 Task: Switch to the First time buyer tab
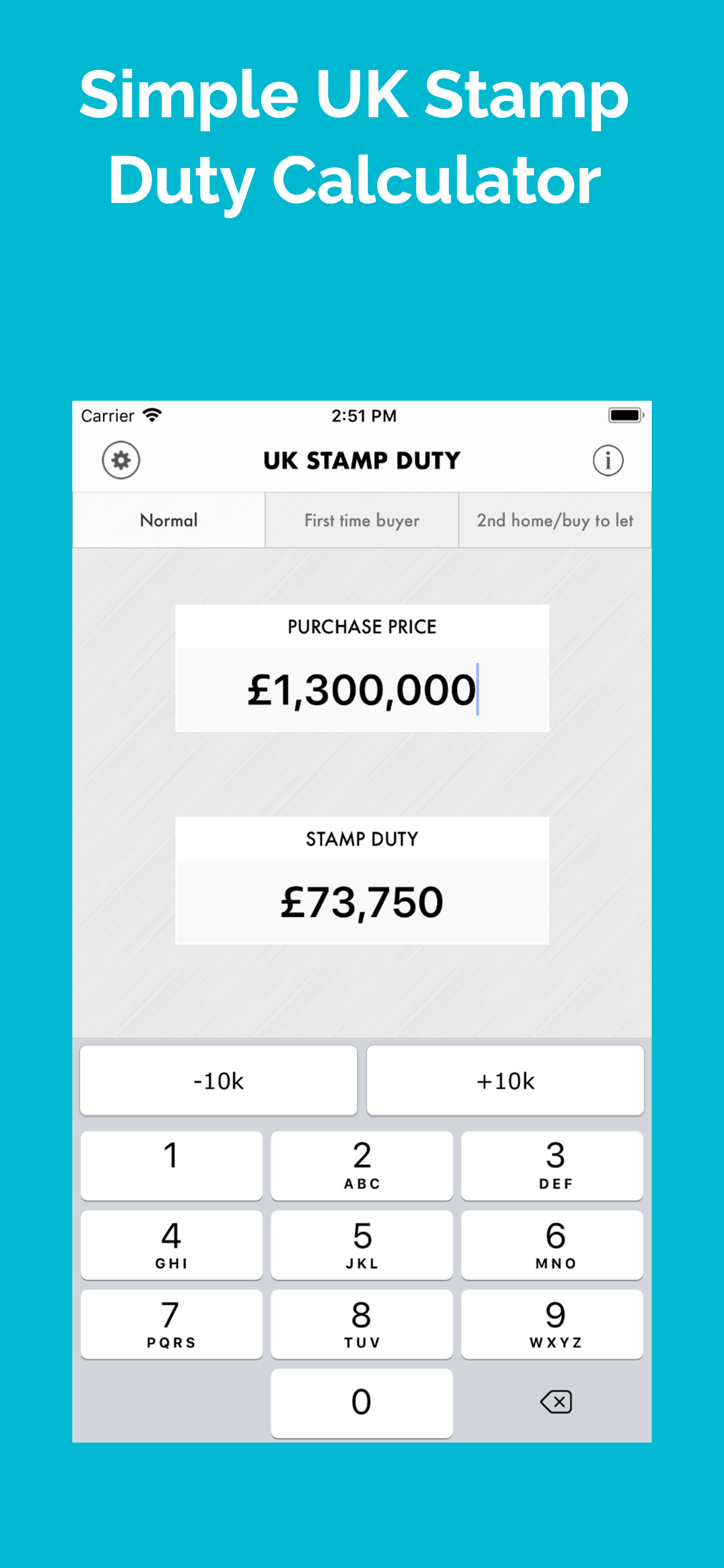click(x=361, y=520)
